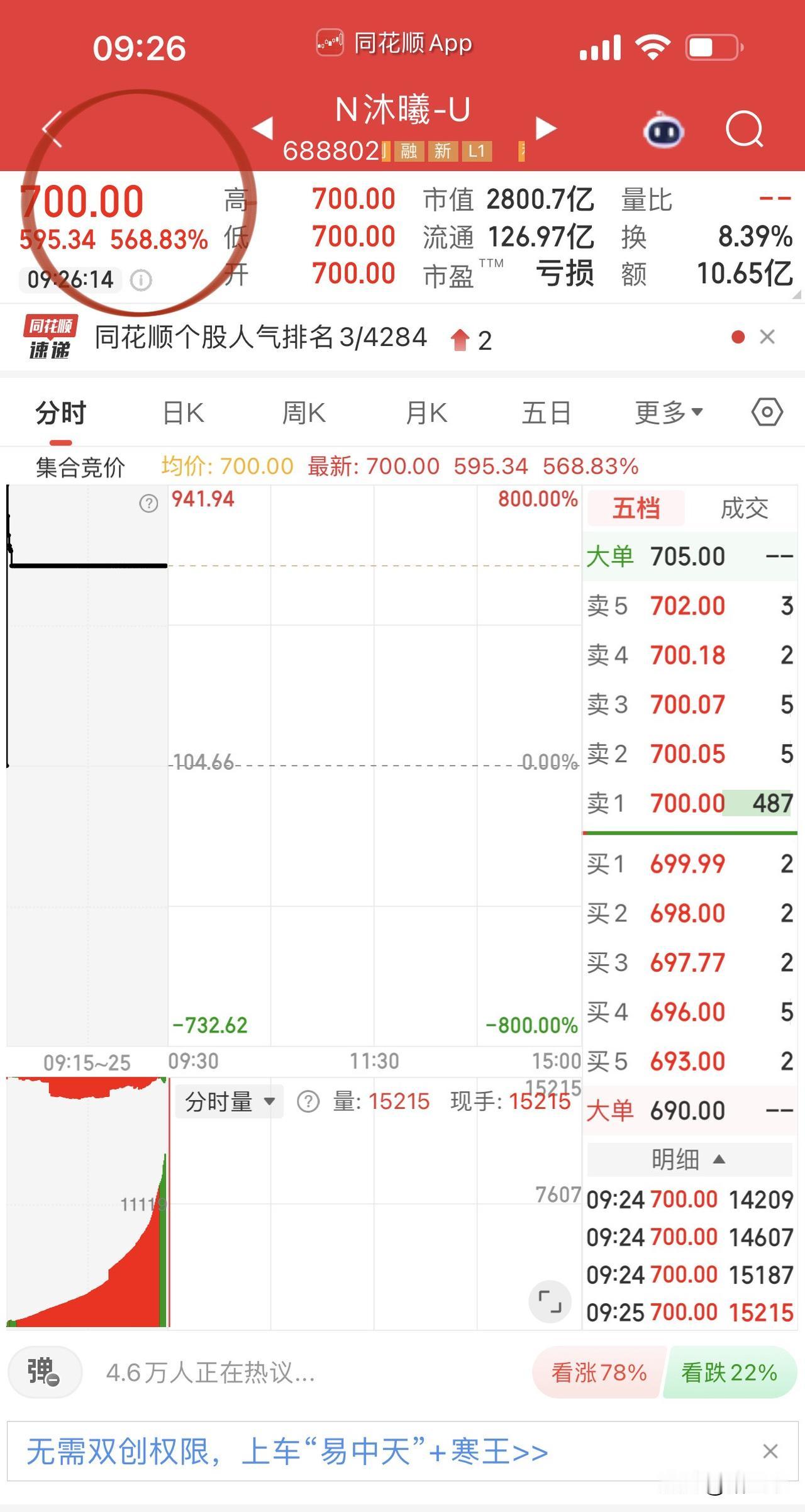Open the stock search icon
Image resolution: width=805 pixels, height=1512 pixels.
744,128
